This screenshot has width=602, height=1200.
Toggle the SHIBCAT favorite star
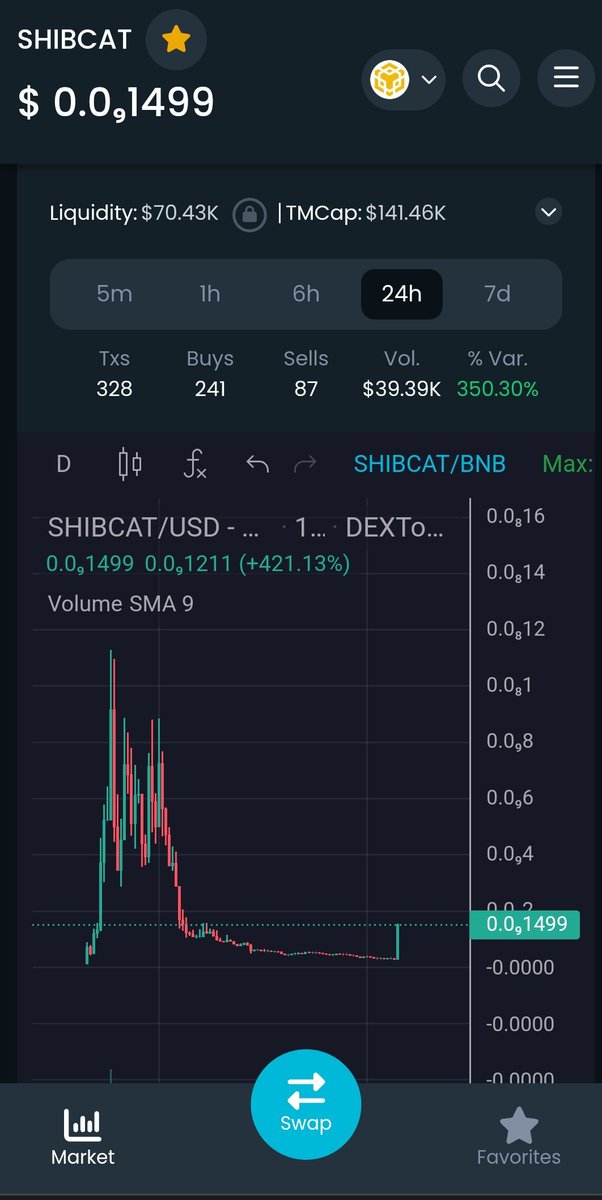176,40
